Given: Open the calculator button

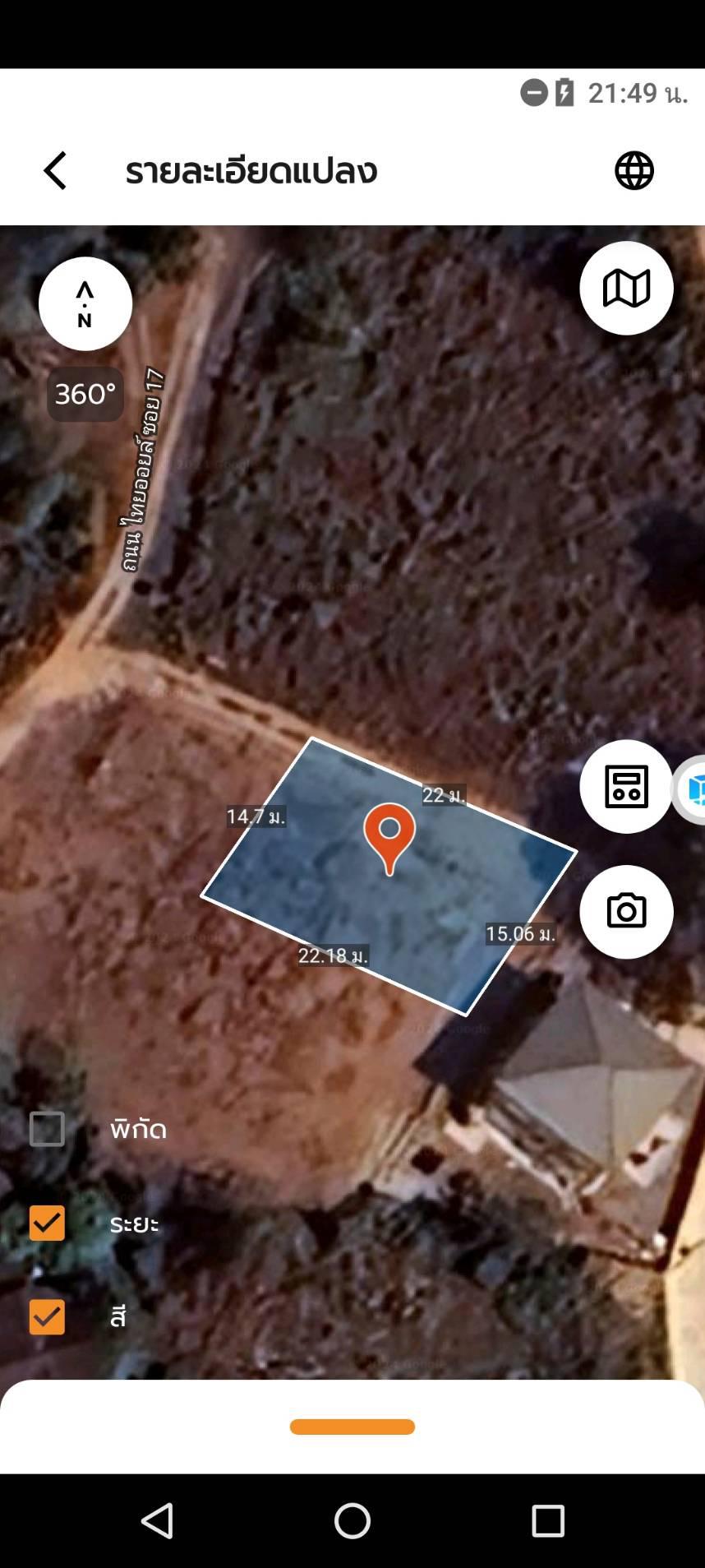Looking at the screenshot, I should 626,787.
